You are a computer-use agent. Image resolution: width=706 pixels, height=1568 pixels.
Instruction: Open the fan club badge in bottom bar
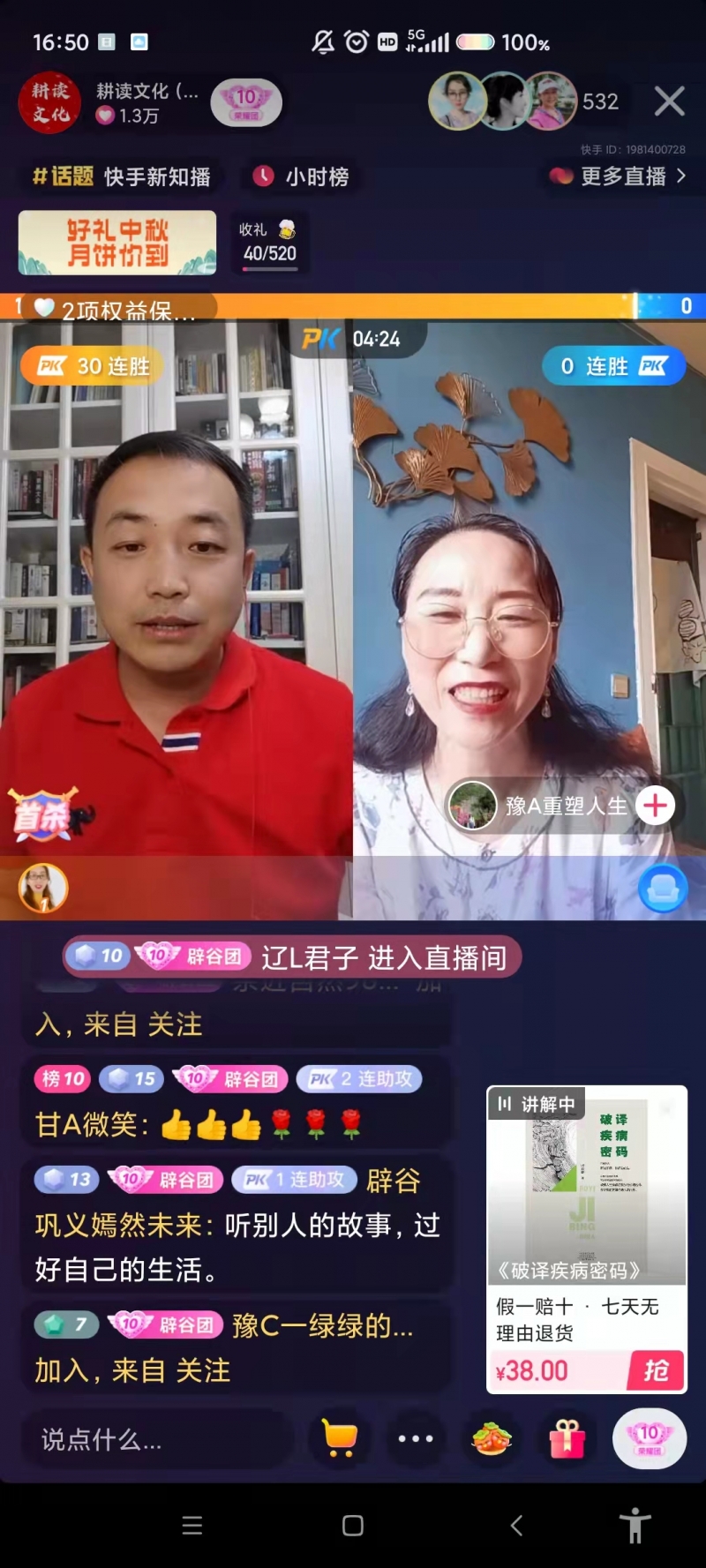click(650, 1438)
